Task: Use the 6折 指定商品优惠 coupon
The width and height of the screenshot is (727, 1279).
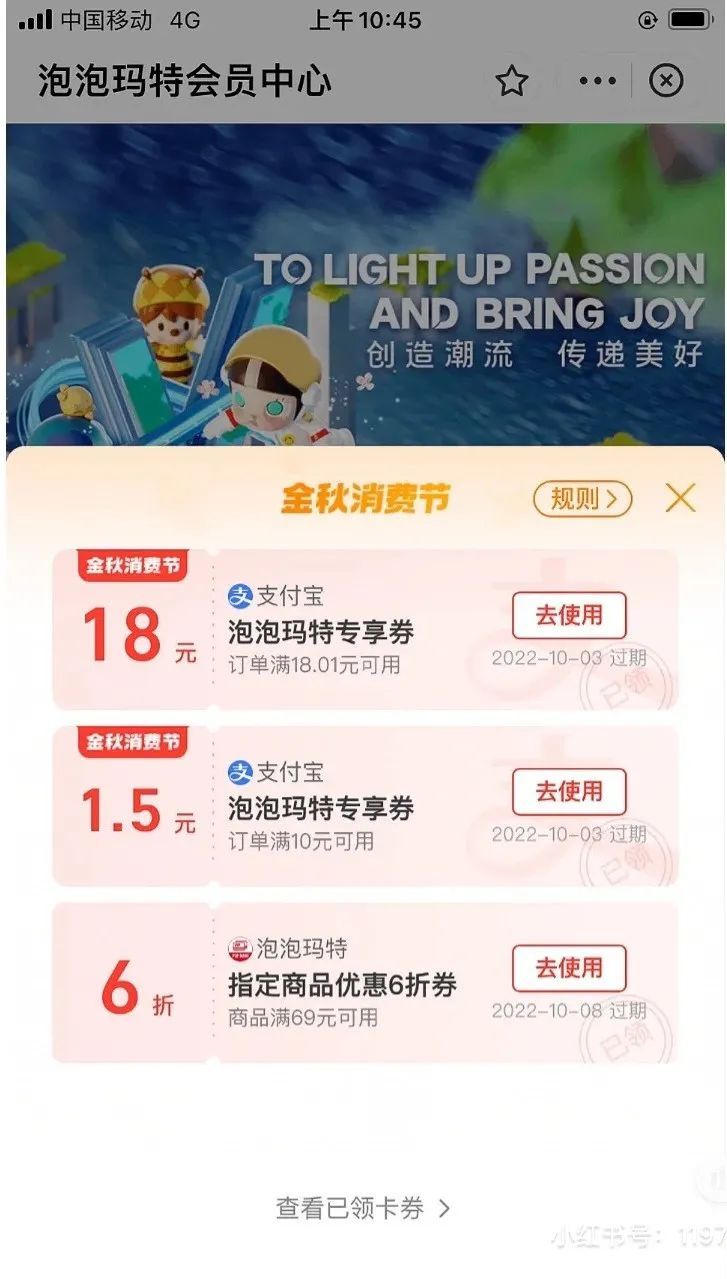Action: click(x=569, y=967)
